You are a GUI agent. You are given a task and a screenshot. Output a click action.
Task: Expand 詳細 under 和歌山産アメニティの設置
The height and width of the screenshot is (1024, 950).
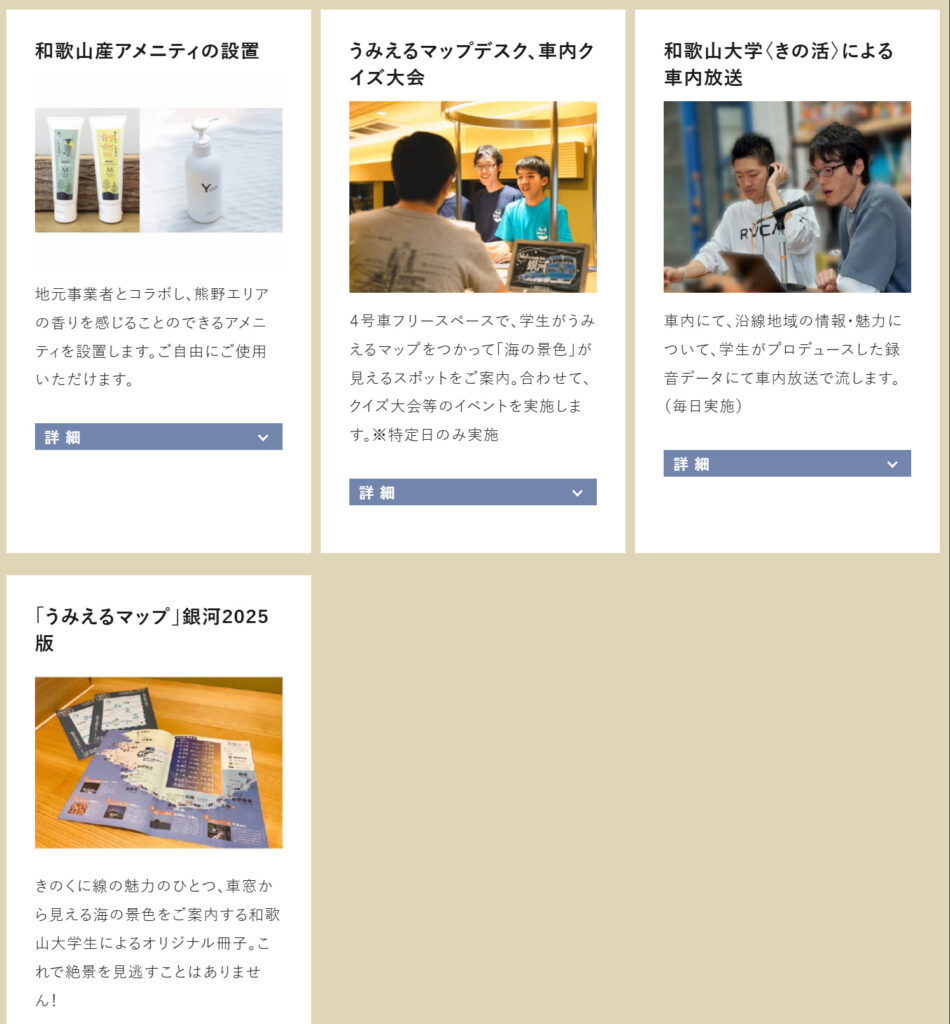158,437
